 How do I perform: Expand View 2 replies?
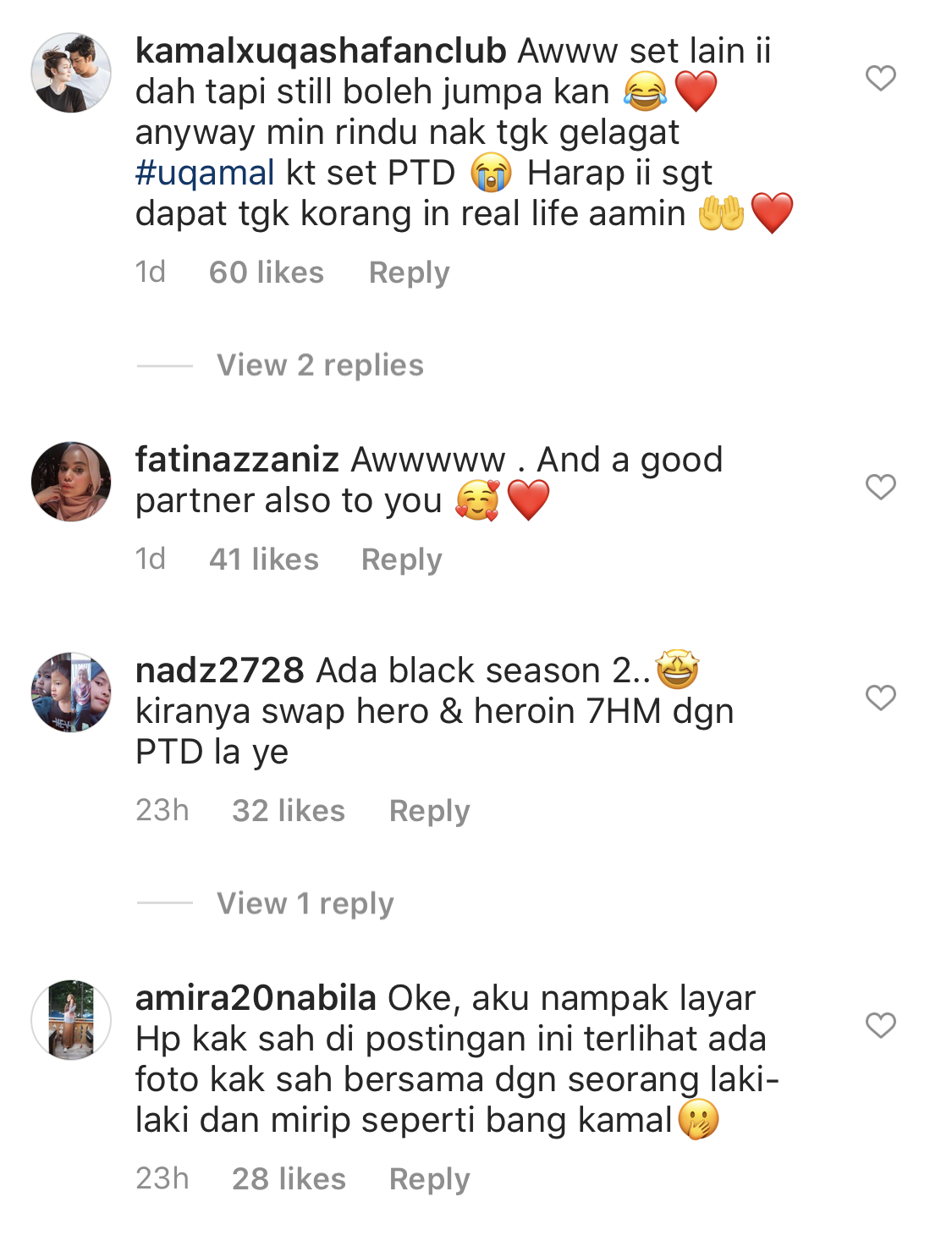[x=320, y=366]
